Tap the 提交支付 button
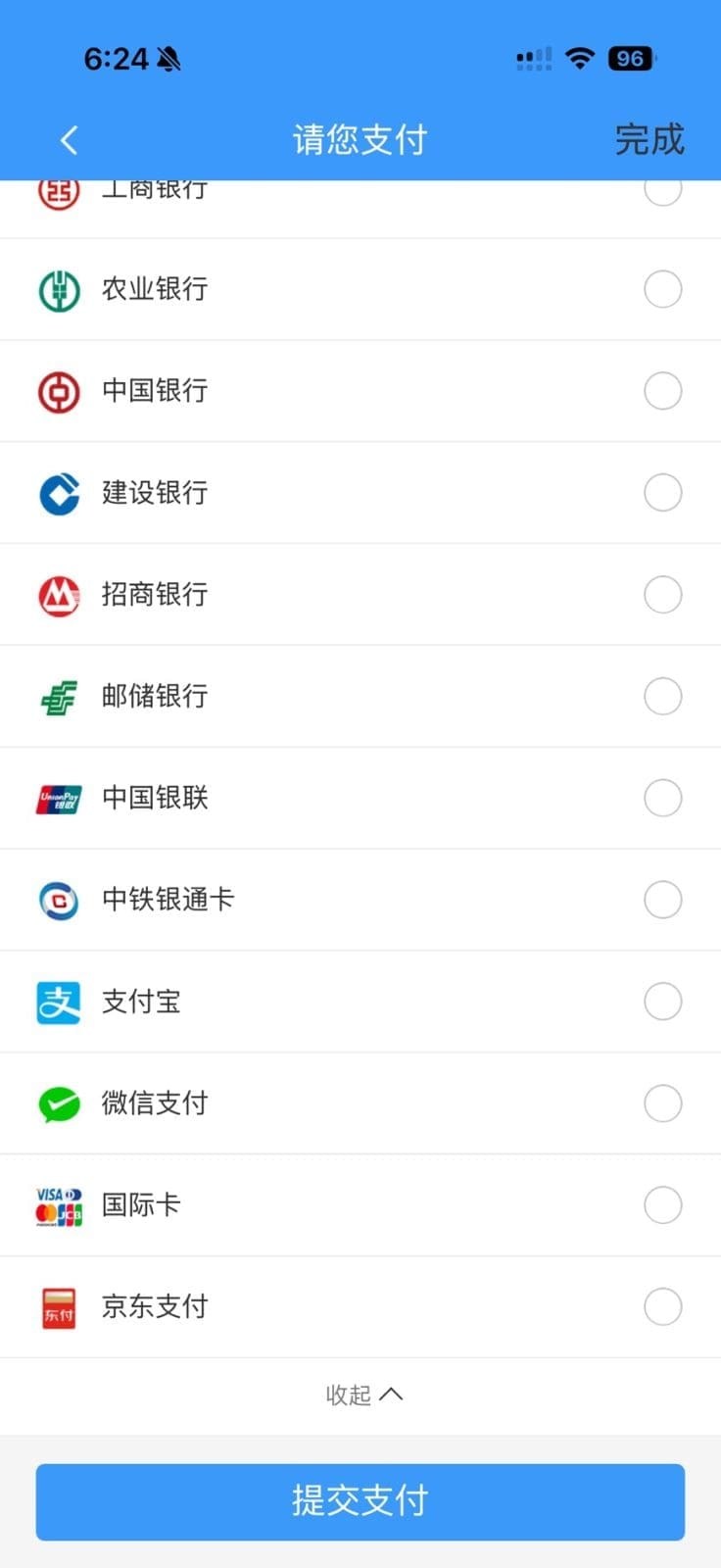Image resolution: width=721 pixels, height=1568 pixels. (x=360, y=1501)
